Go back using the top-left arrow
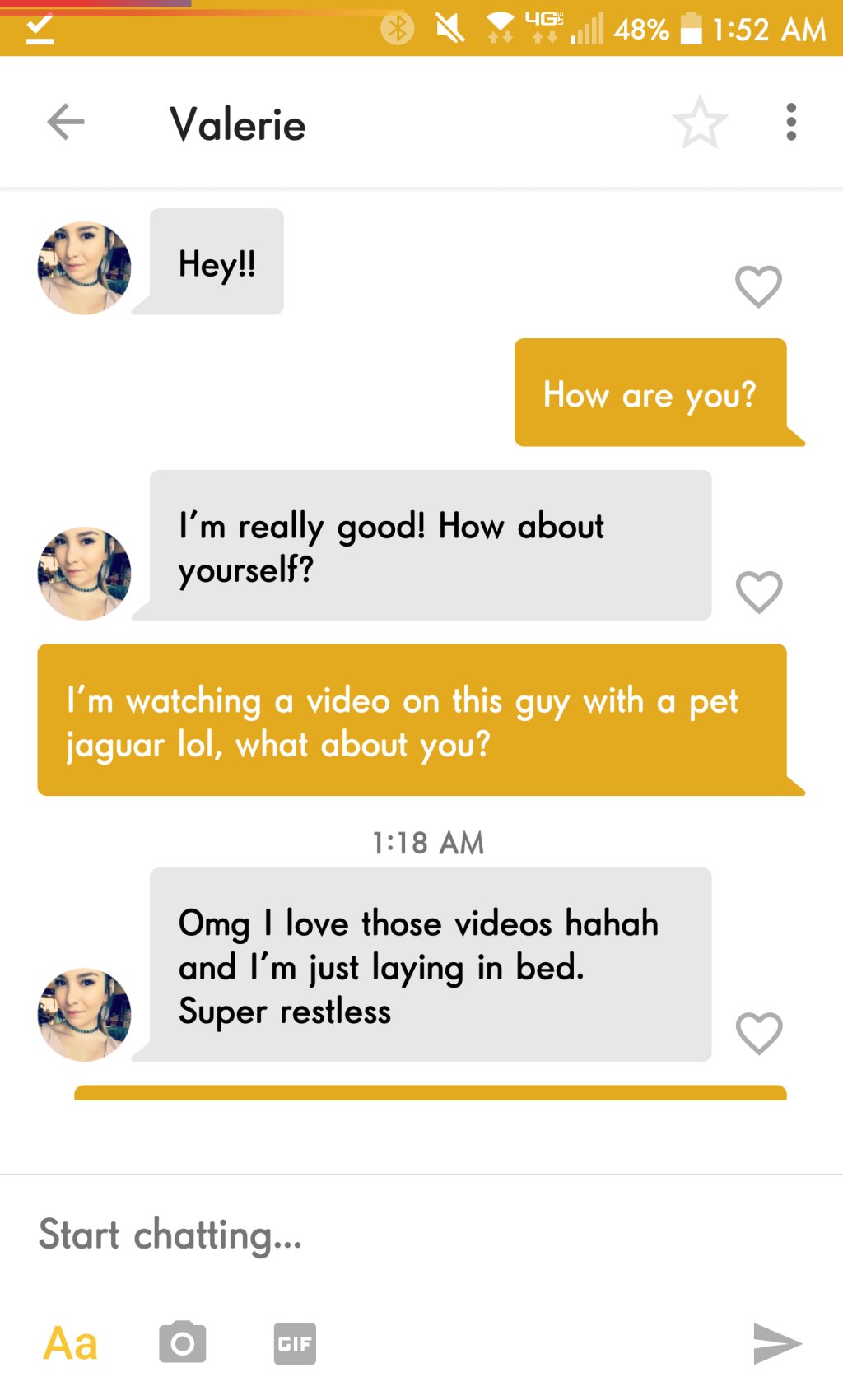The height and width of the screenshot is (1400, 843). click(66, 123)
